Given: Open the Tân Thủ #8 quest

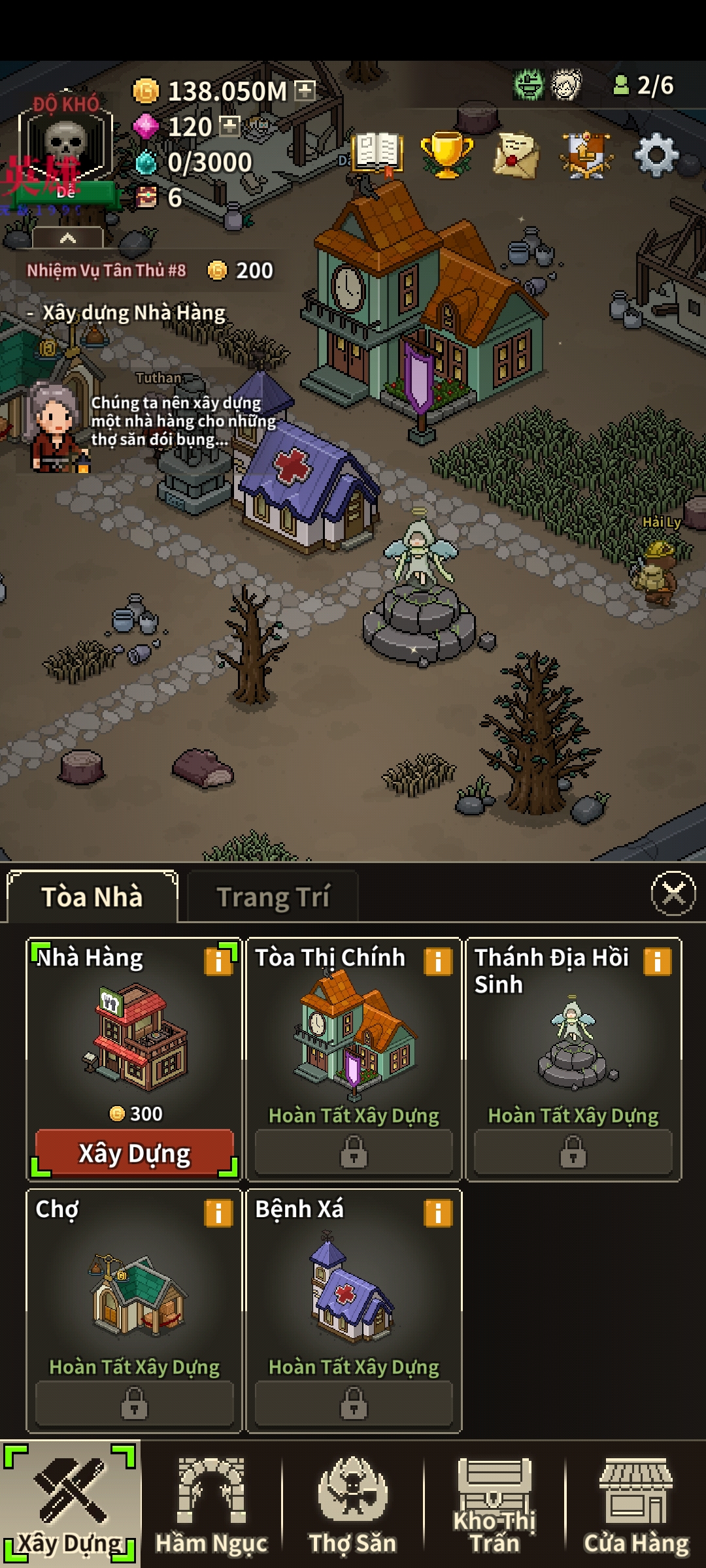Looking at the screenshot, I should click(x=107, y=270).
